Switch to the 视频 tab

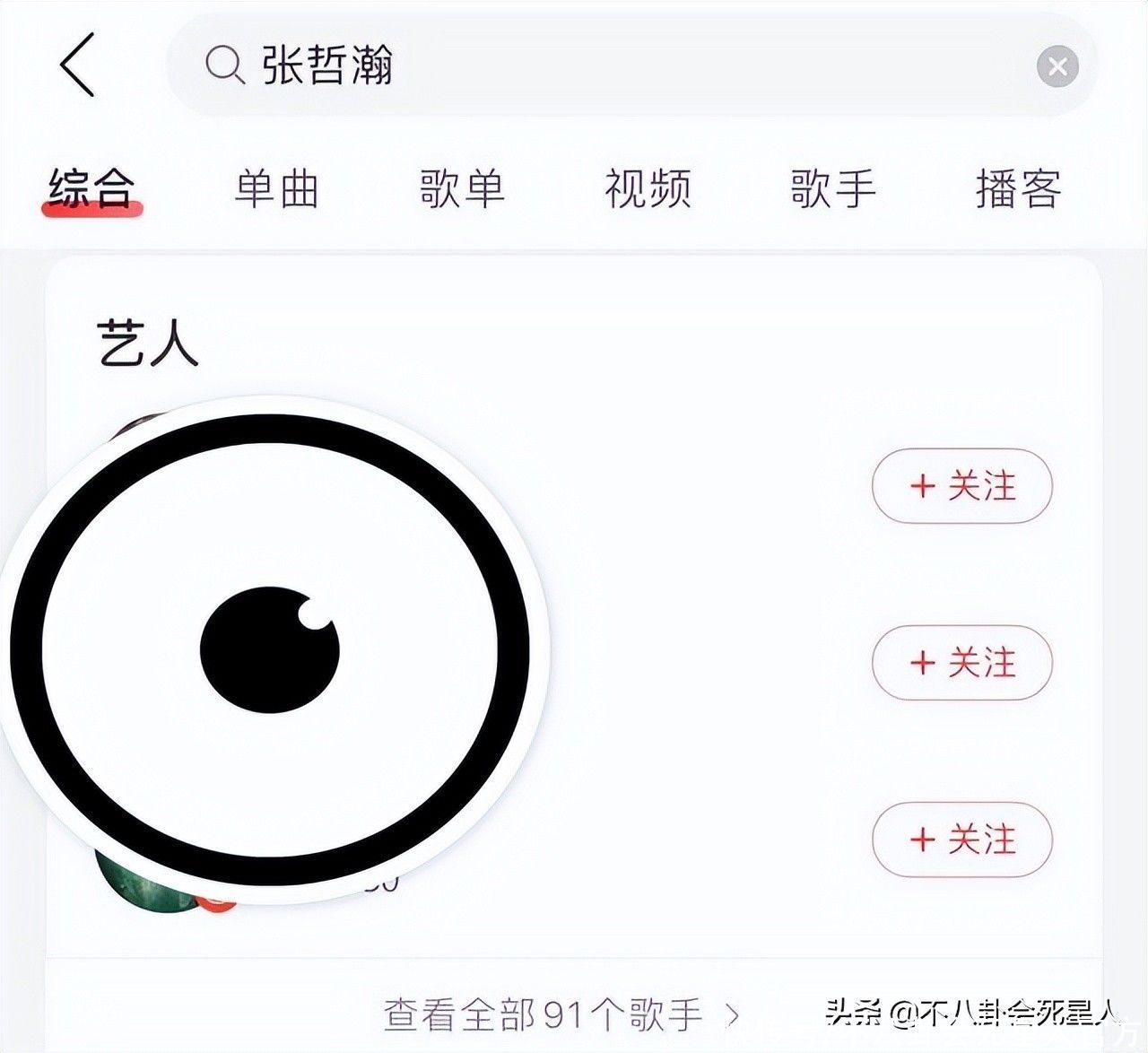[648, 188]
